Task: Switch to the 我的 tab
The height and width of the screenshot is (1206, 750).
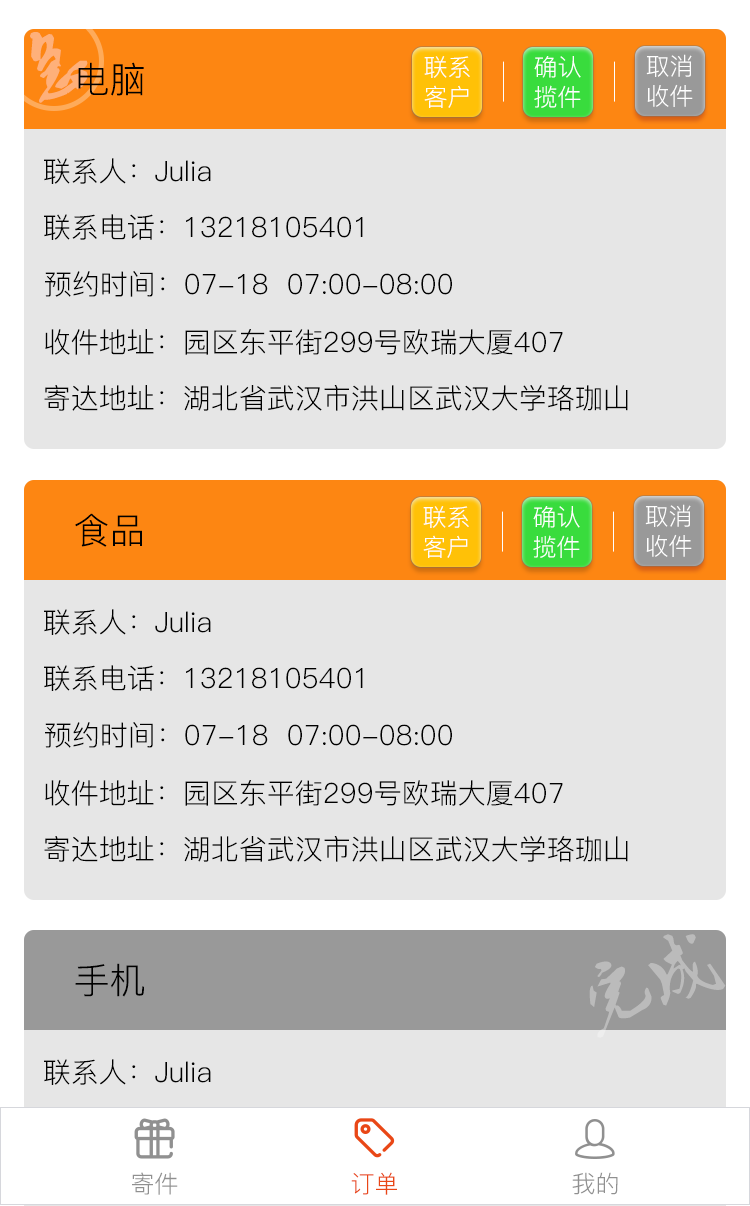Action: tap(595, 1156)
